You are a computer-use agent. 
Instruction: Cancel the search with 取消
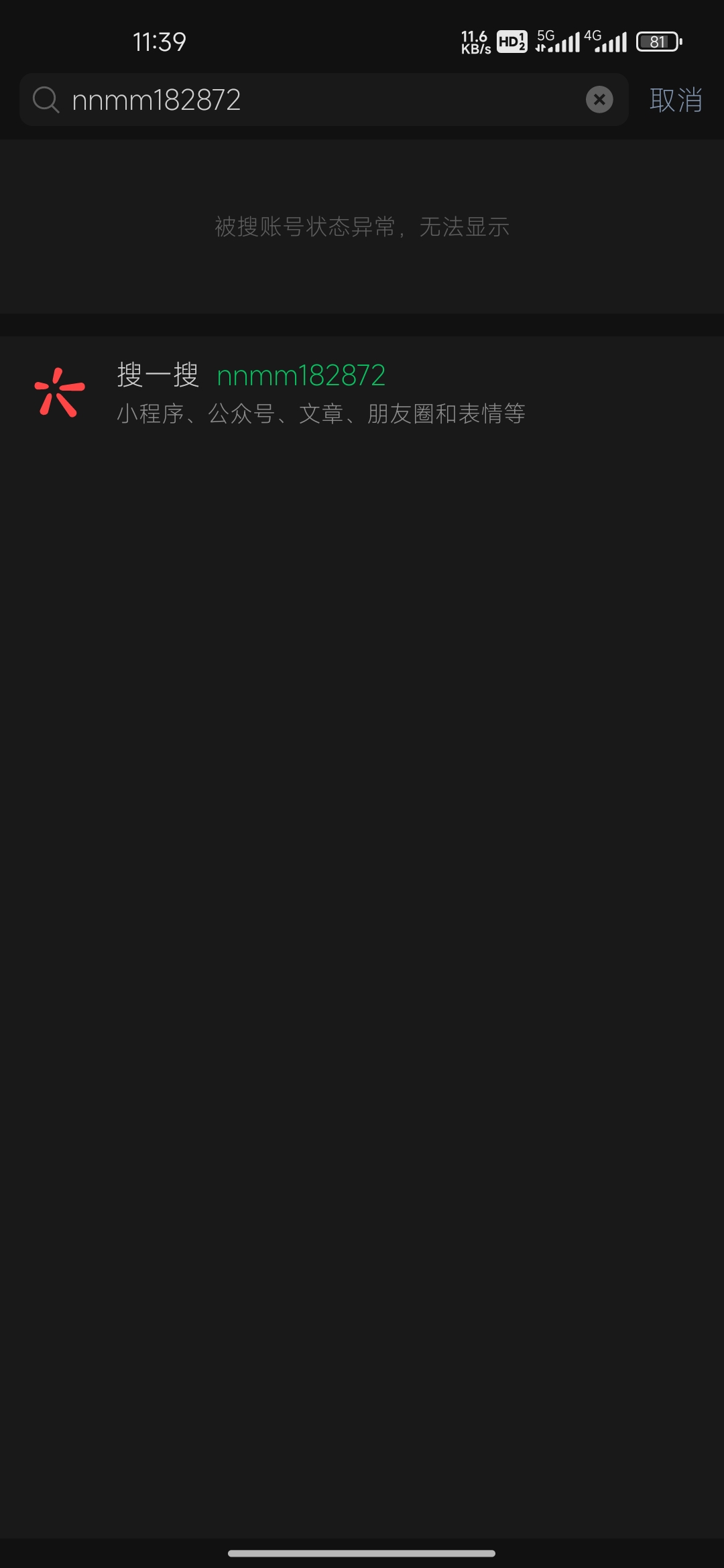click(x=675, y=100)
